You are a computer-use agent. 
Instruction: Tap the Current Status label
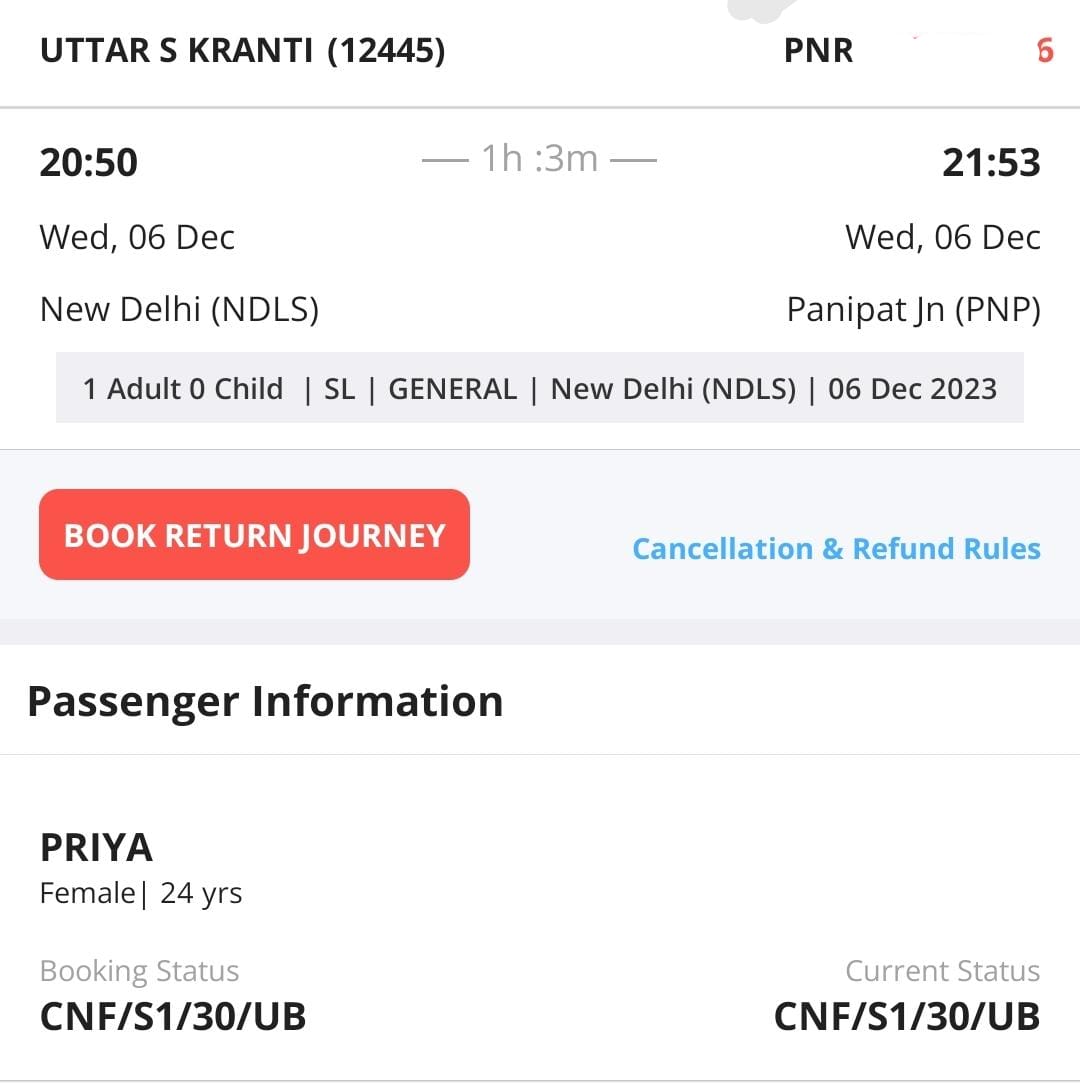[x=943, y=970]
